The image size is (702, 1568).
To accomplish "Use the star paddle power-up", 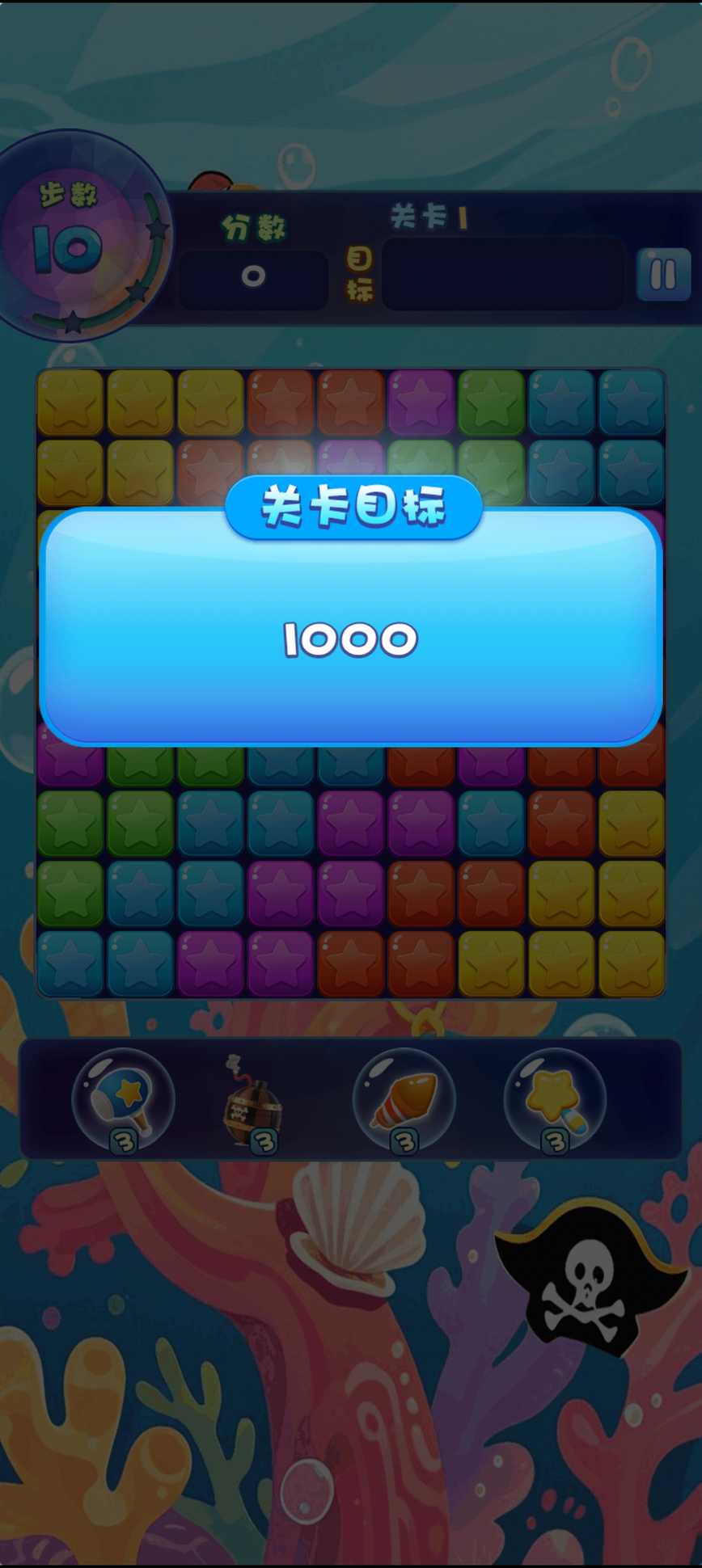I will 123,1099.
